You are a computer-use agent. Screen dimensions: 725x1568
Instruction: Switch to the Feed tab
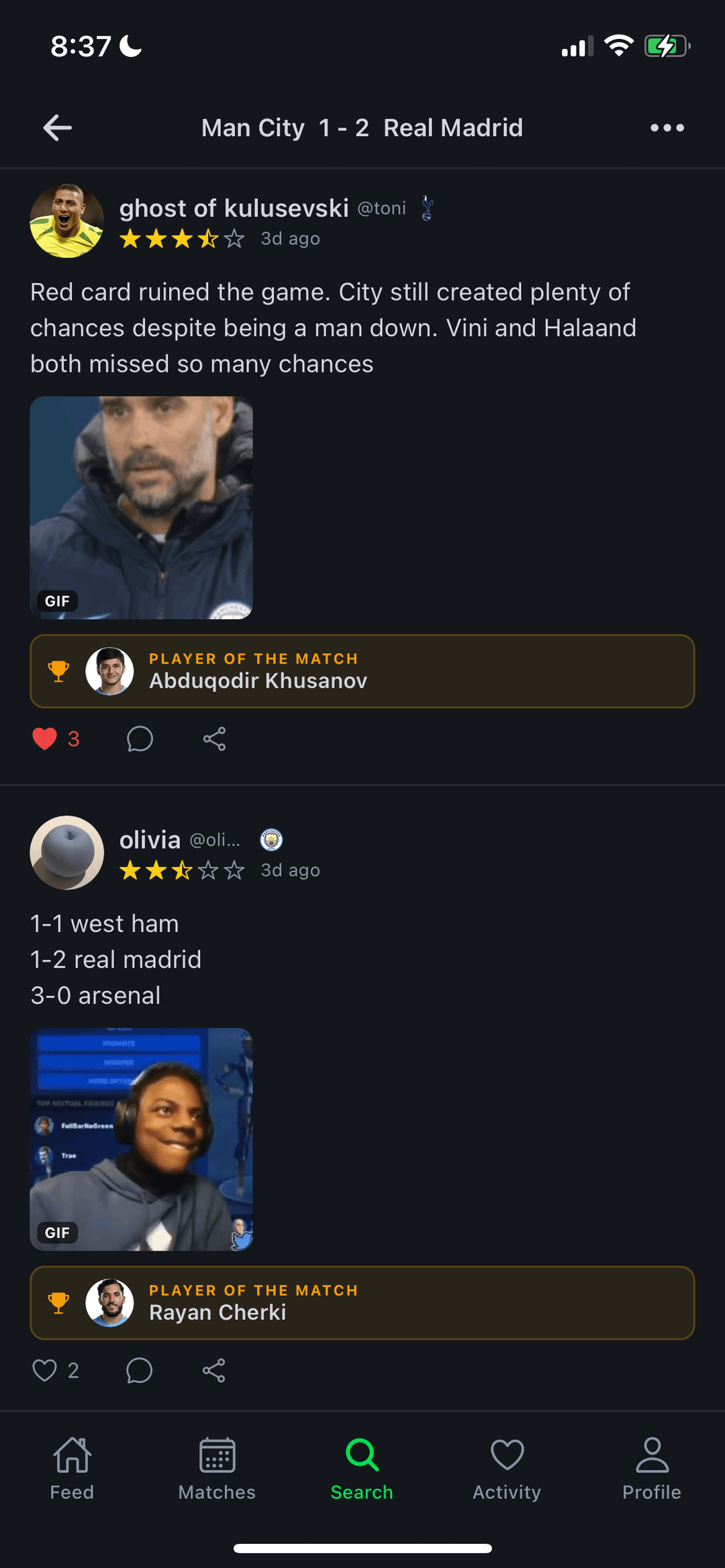click(72, 1468)
